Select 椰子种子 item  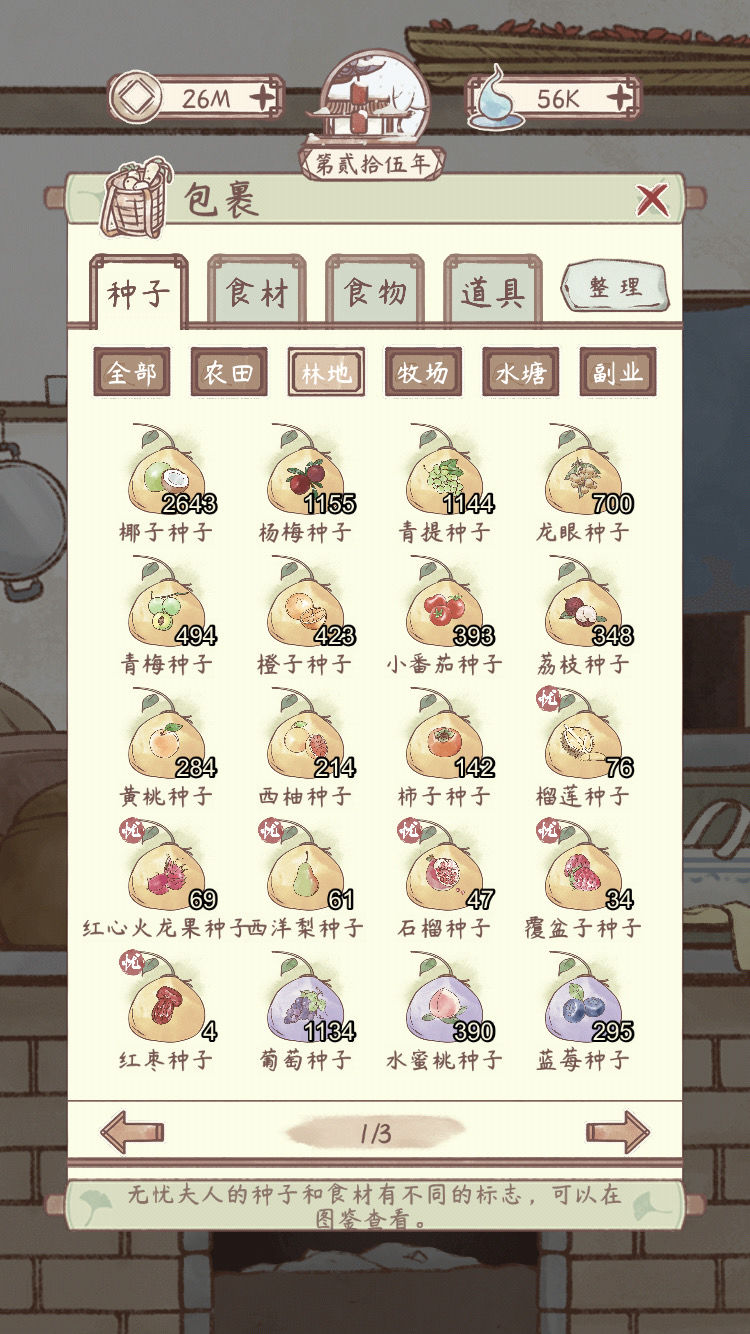(x=167, y=482)
